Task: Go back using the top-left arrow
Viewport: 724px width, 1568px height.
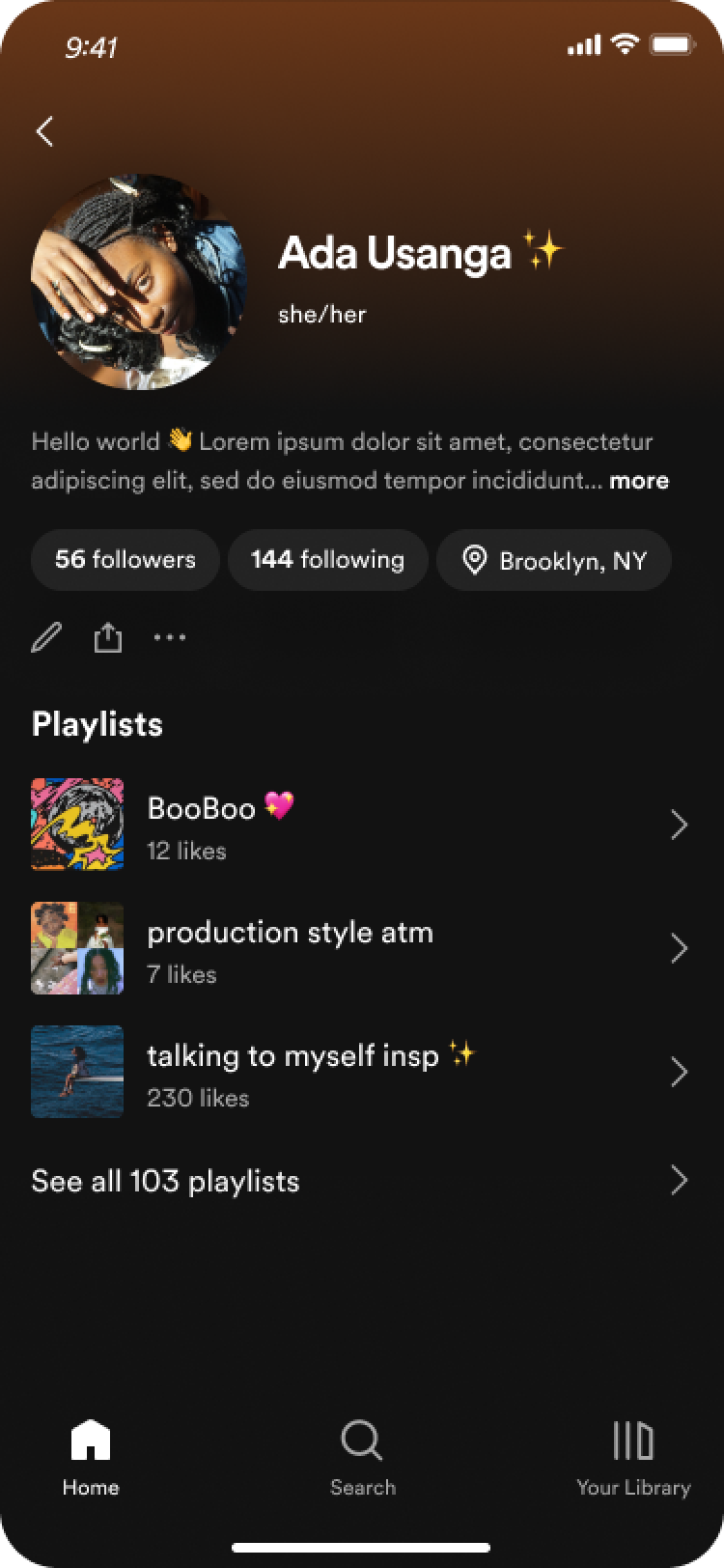Action: click(x=44, y=131)
